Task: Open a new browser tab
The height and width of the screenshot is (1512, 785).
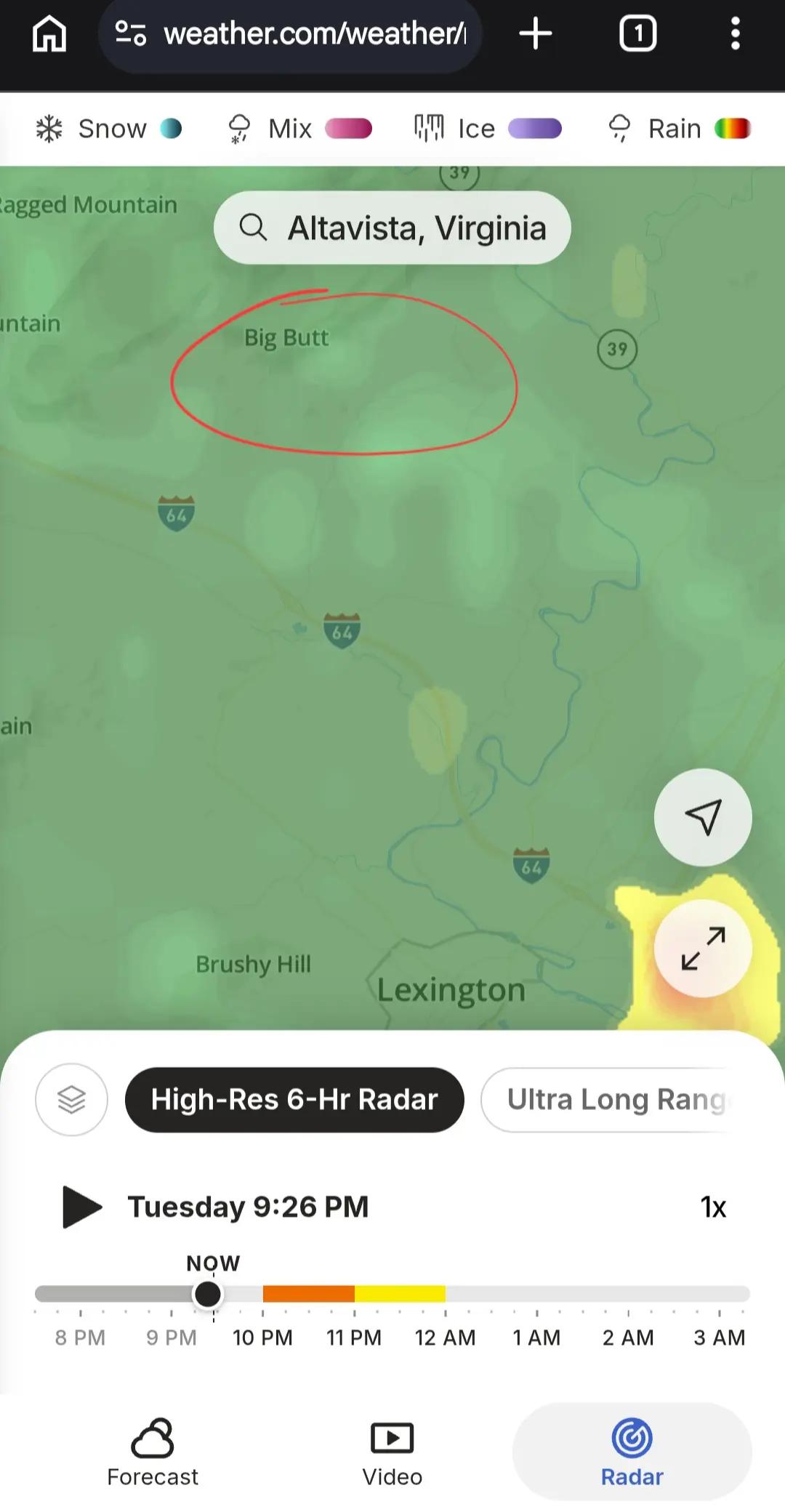Action: [536, 34]
